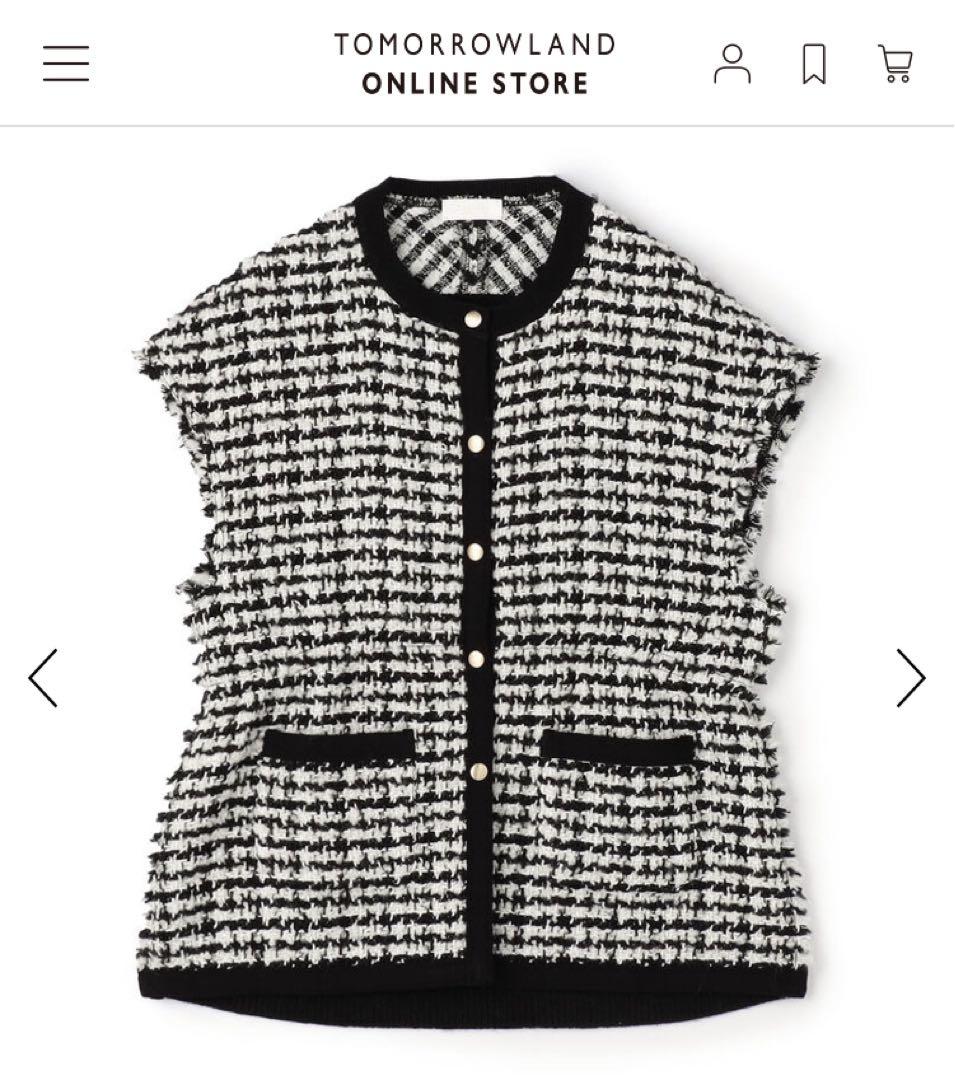Go to Tomorrowland Online Store home
The image size is (955, 1080).
(x=475, y=63)
